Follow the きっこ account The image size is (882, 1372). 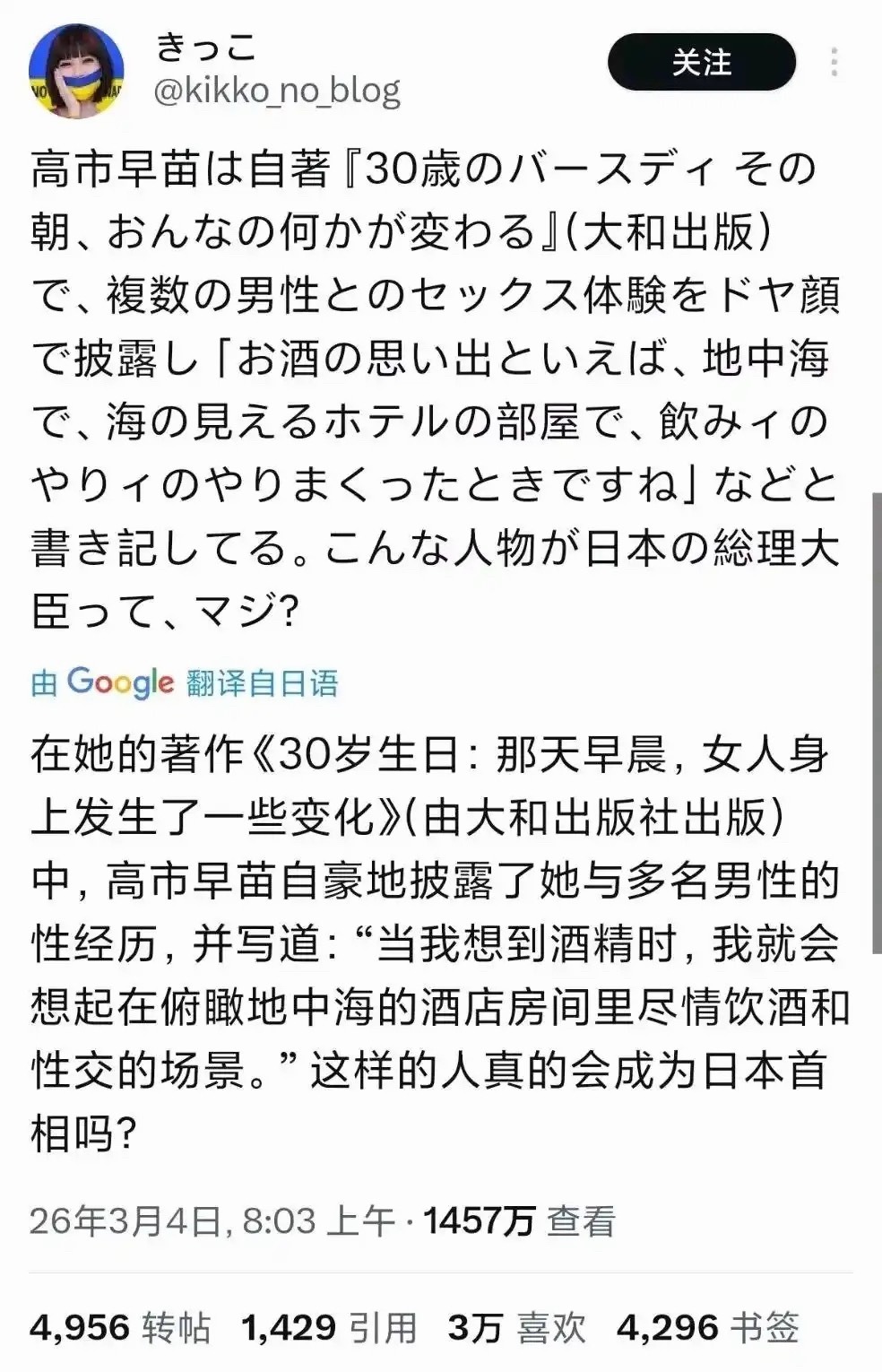pos(701,63)
